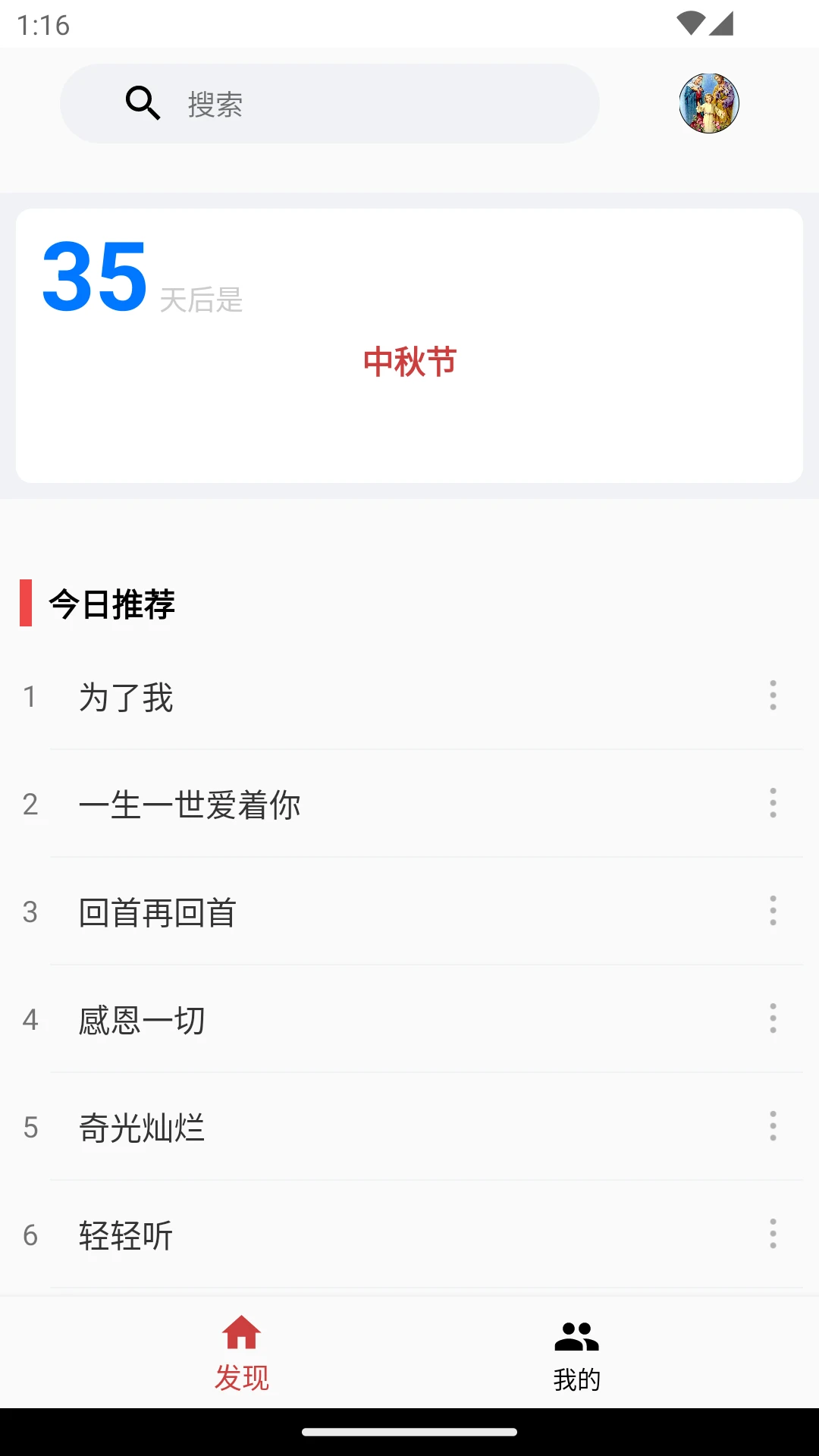
Task: Open more options for 为了我
Action: click(x=773, y=695)
